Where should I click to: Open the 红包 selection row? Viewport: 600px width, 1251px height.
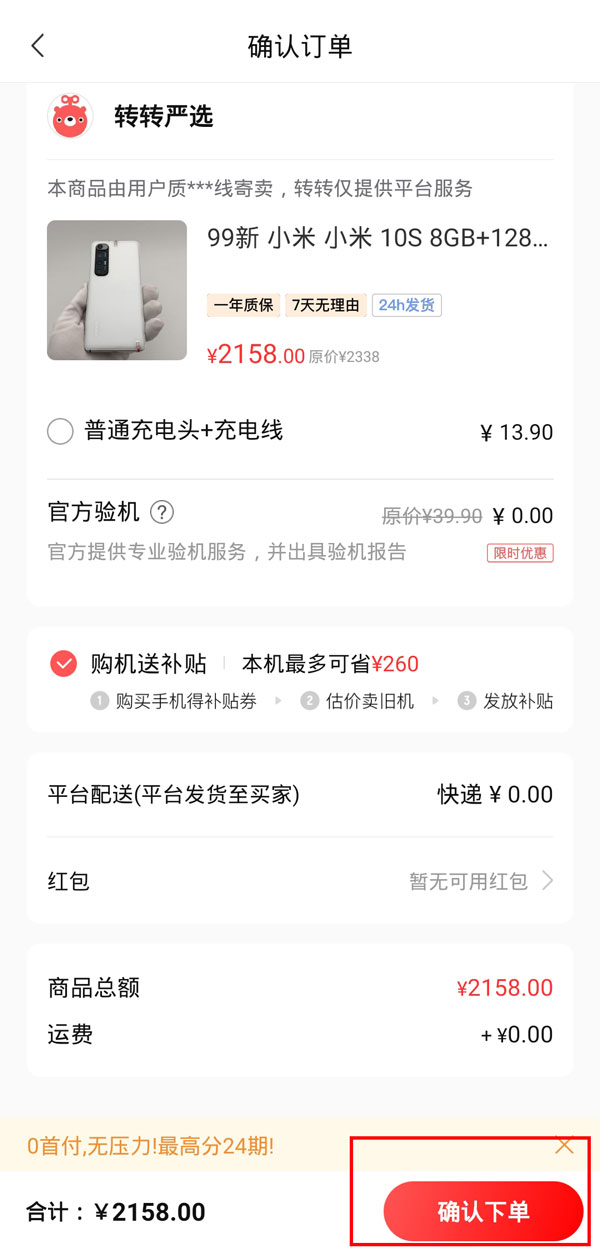pos(300,881)
